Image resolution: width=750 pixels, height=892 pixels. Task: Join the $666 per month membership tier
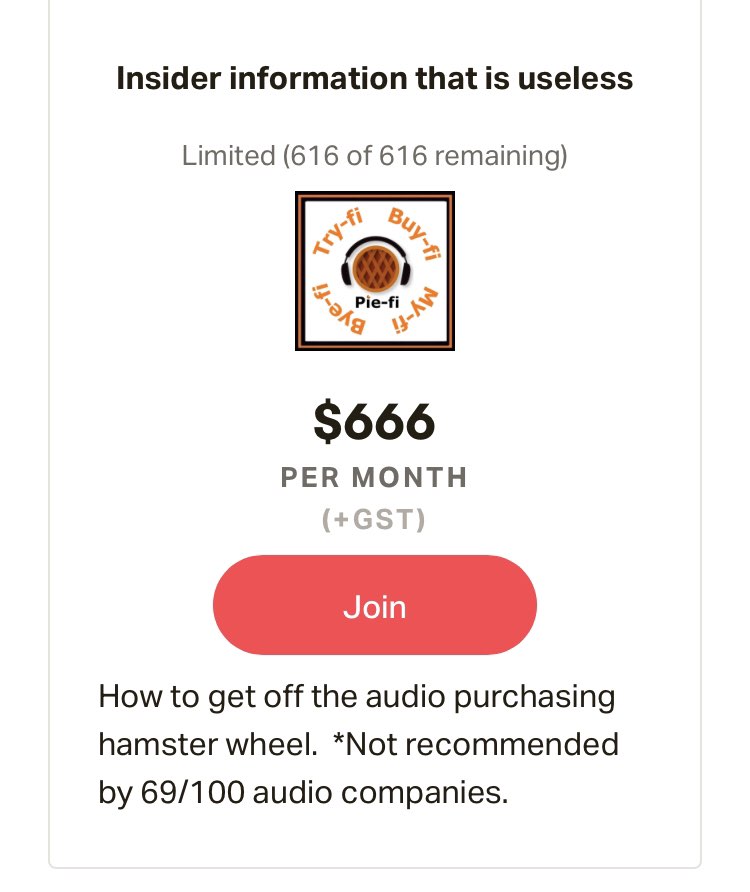(375, 606)
